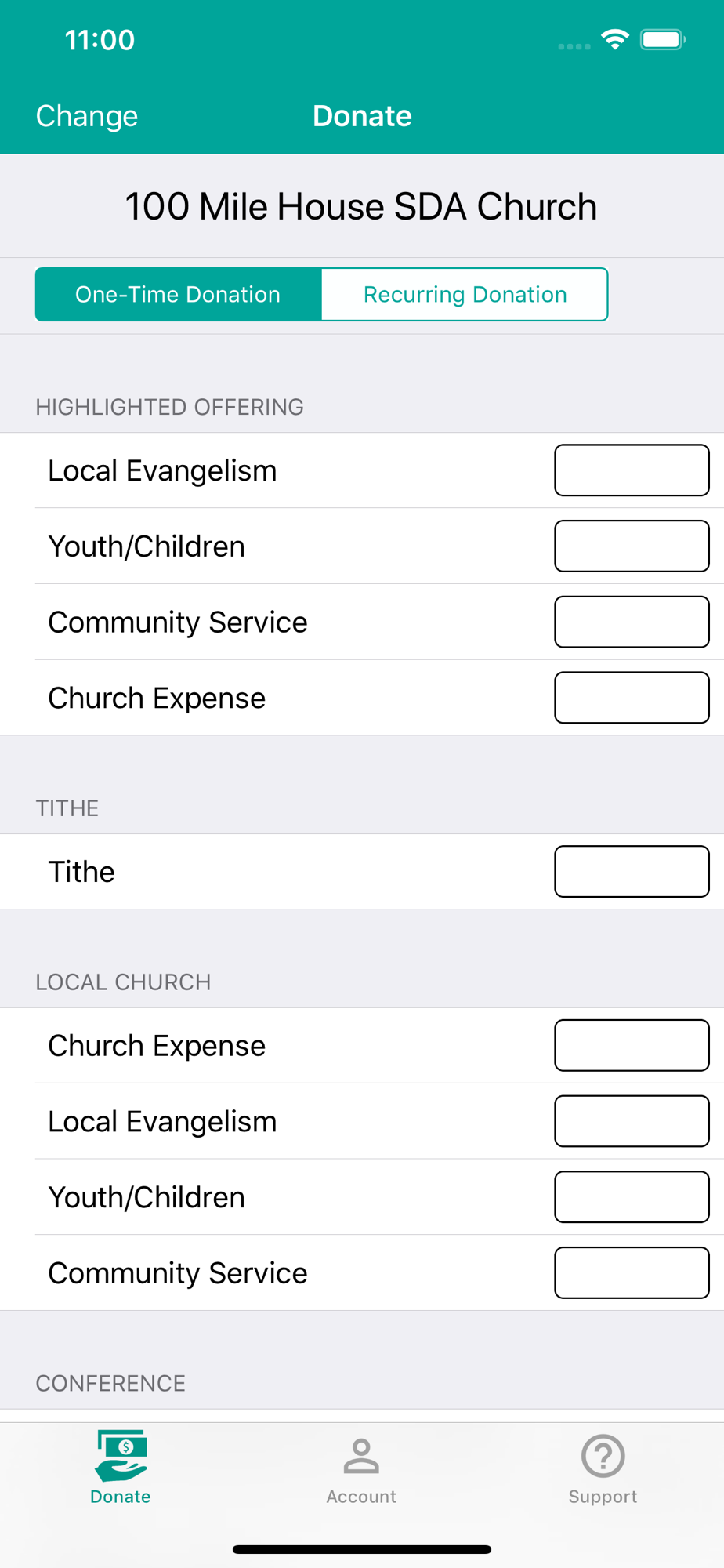This screenshot has height=1568, width=724.
Task: Tap Church Expense amount box in Highlighted Offering
Action: 632,698
